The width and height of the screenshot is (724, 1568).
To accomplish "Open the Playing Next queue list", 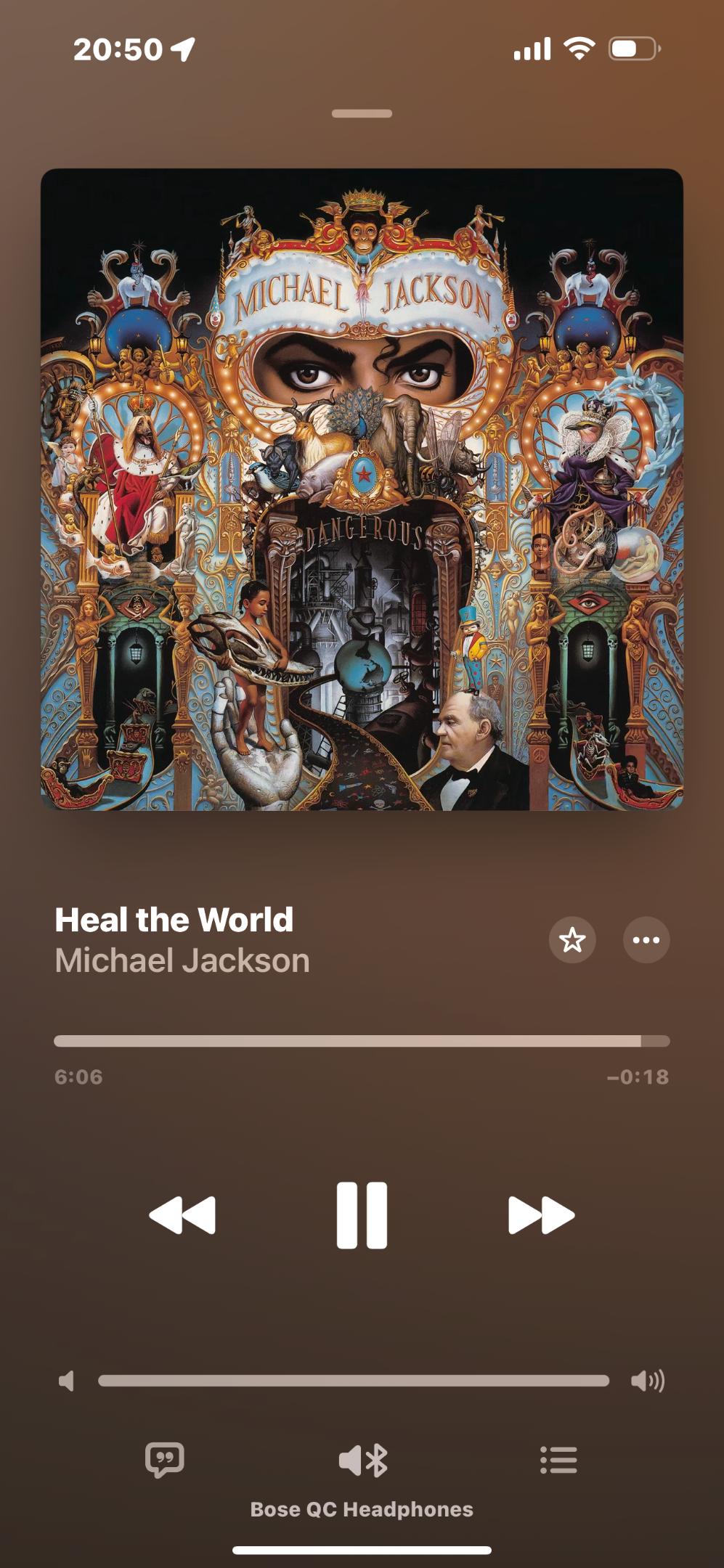I will coord(558,1460).
